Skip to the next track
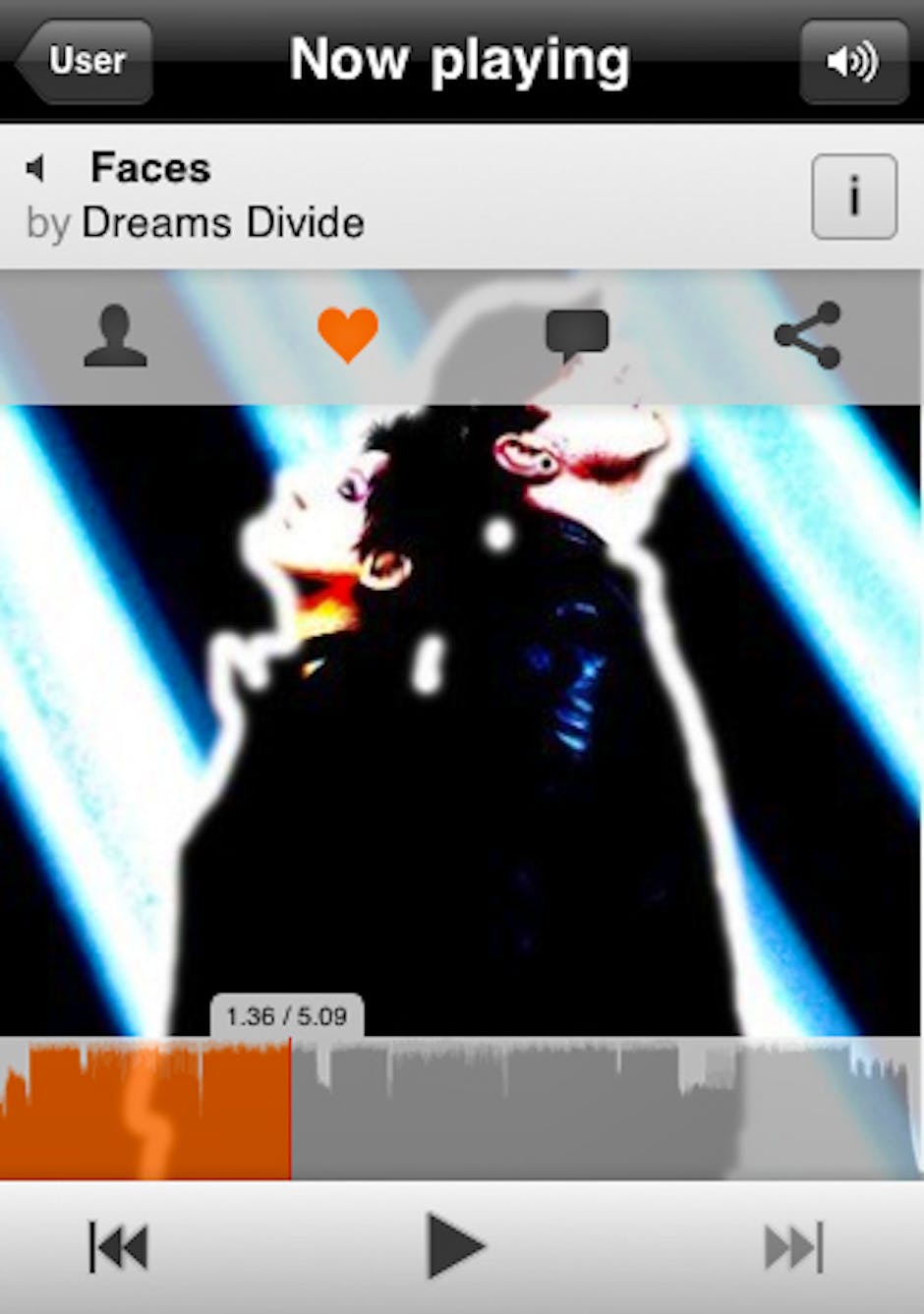The image size is (924, 1314). (794, 1247)
